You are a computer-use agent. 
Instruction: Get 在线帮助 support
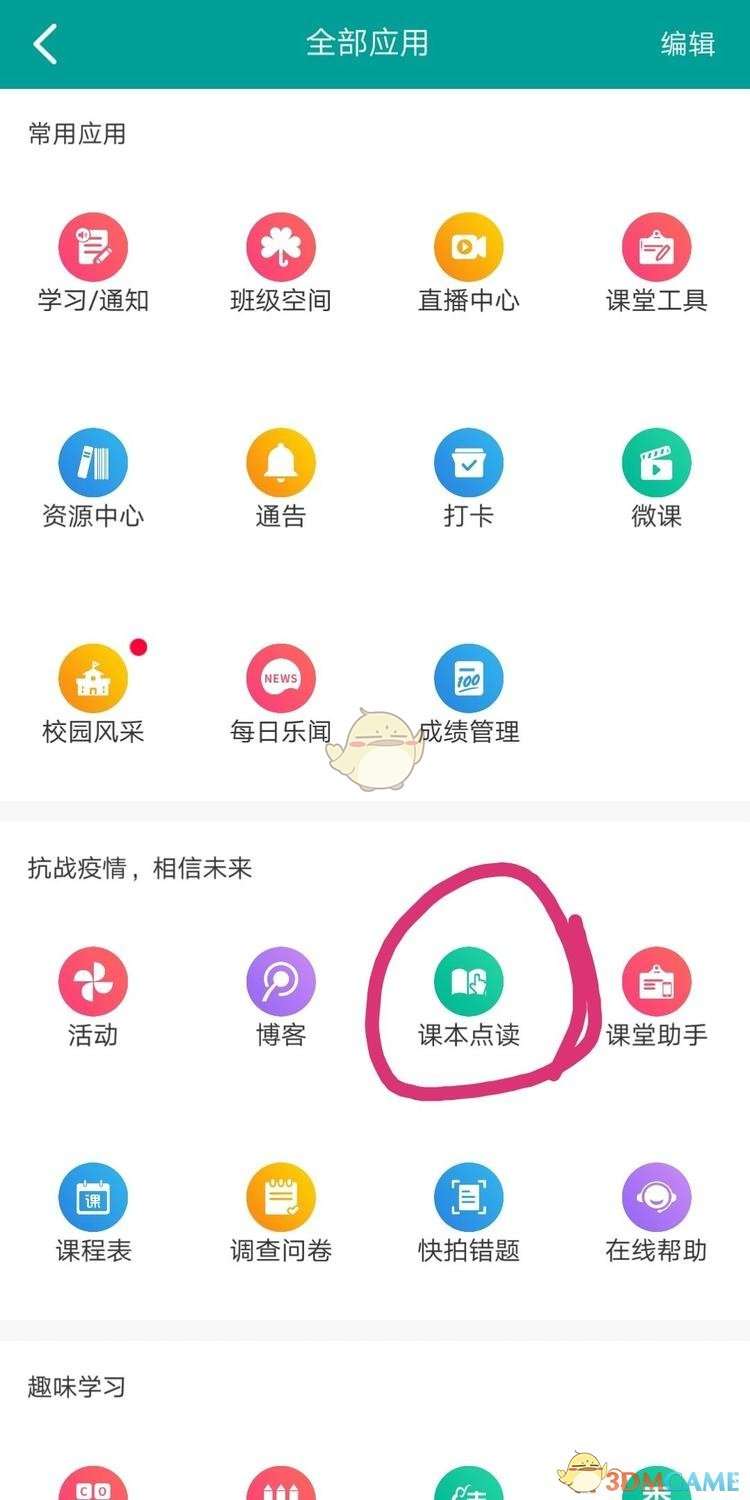657,1197
